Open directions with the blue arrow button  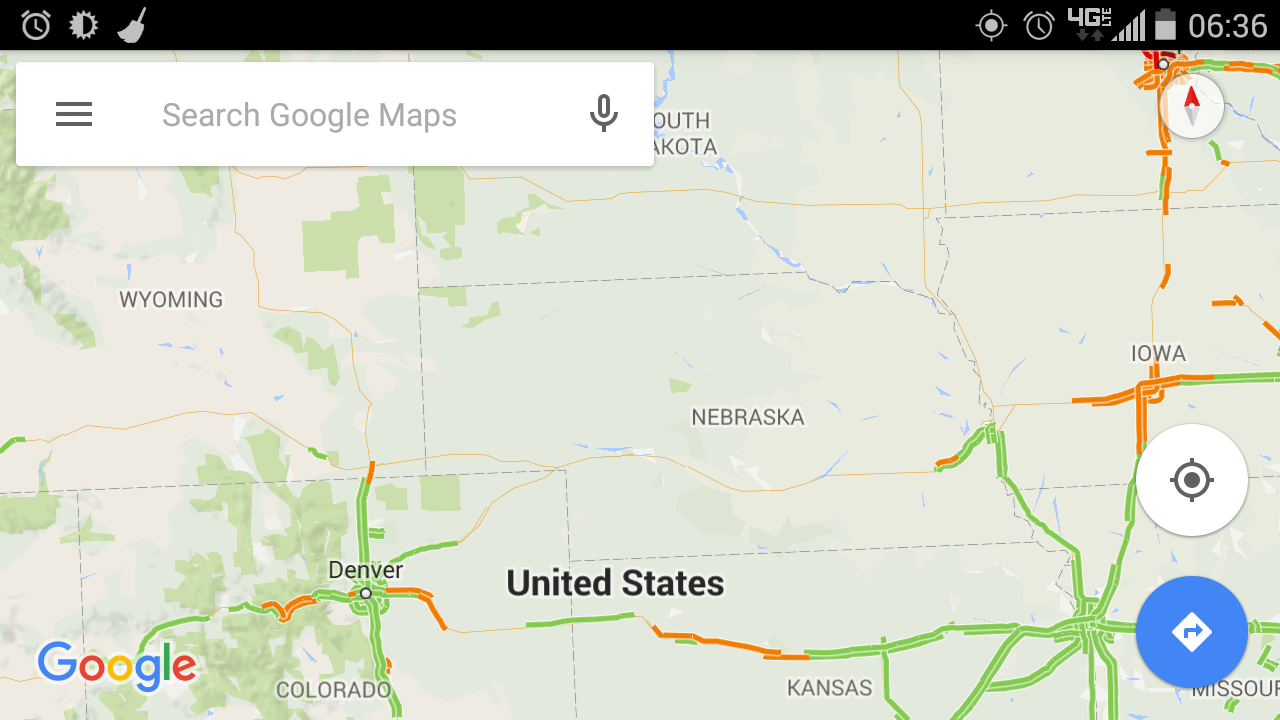pyautogui.click(x=1191, y=632)
